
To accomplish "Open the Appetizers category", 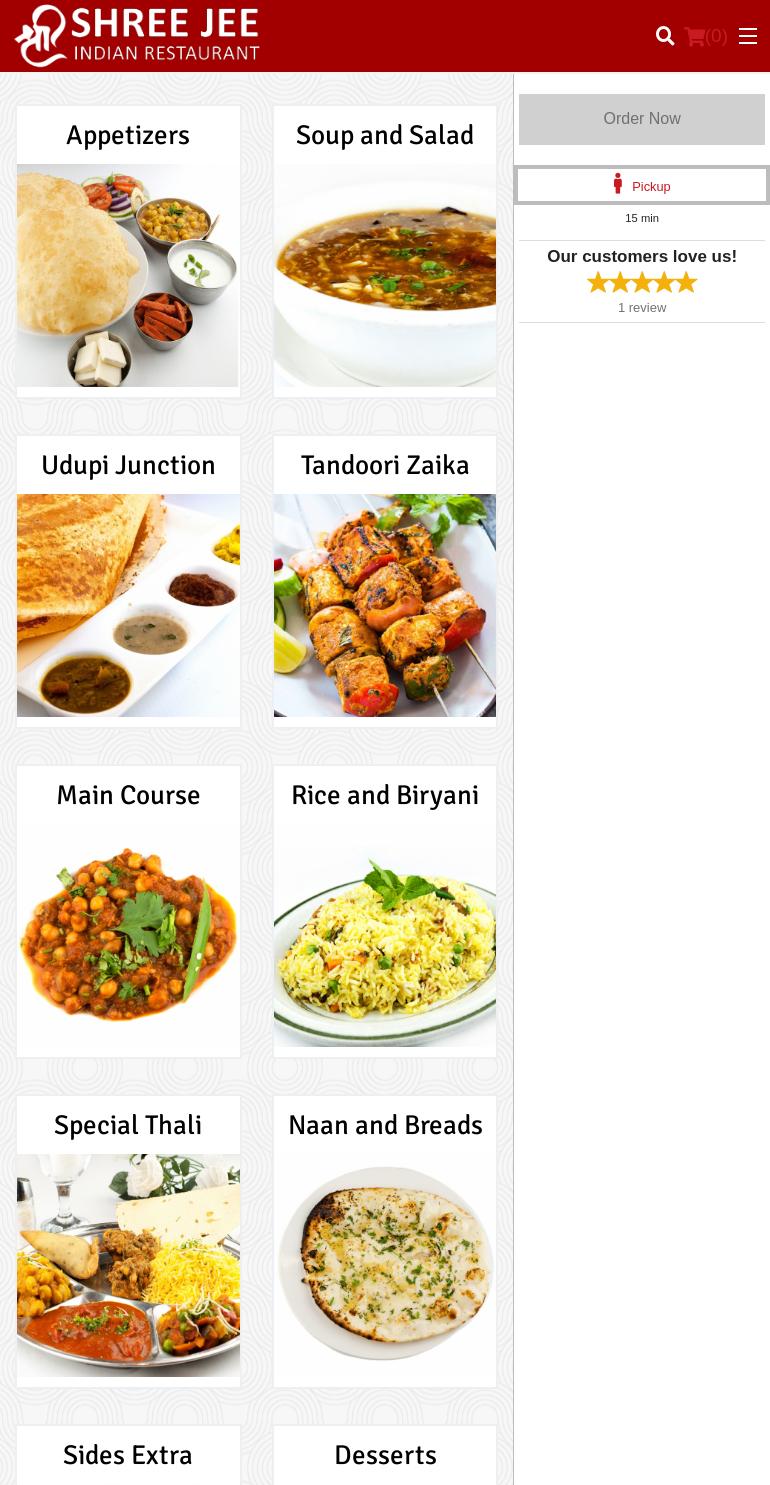I will (128, 251).
